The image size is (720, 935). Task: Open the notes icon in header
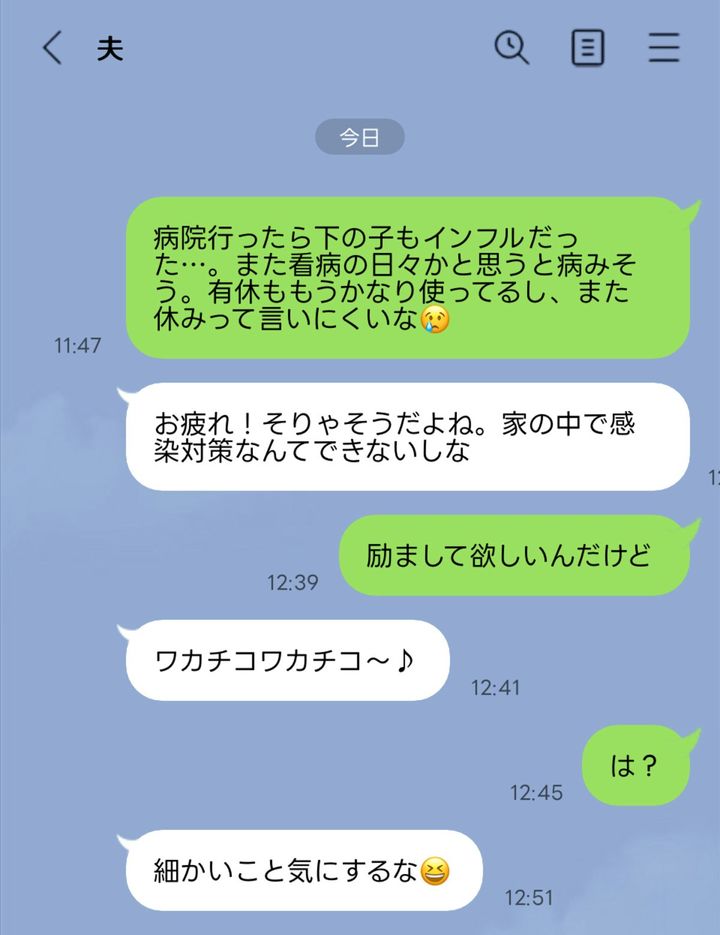[x=588, y=48]
